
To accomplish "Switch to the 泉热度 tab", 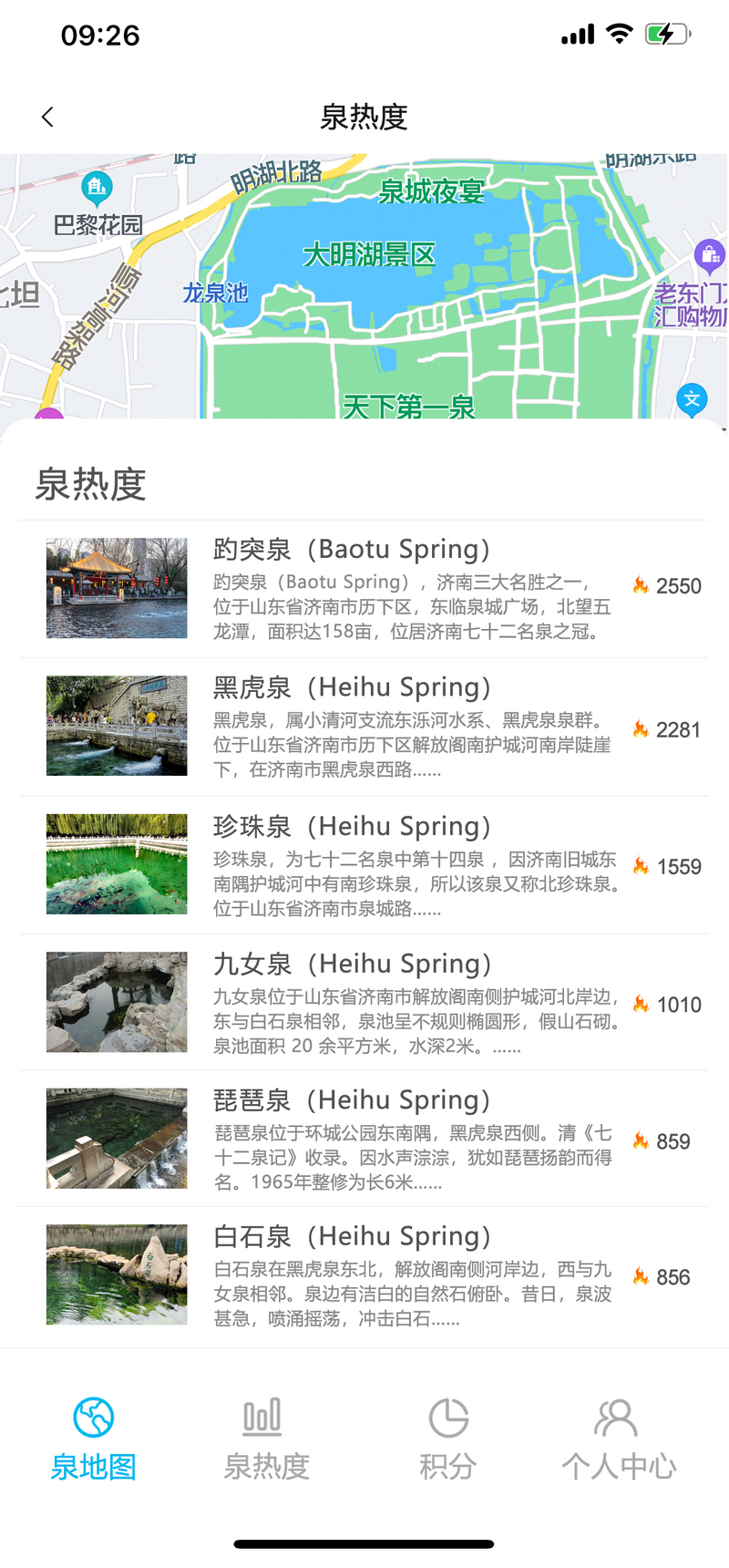I will [x=266, y=1439].
